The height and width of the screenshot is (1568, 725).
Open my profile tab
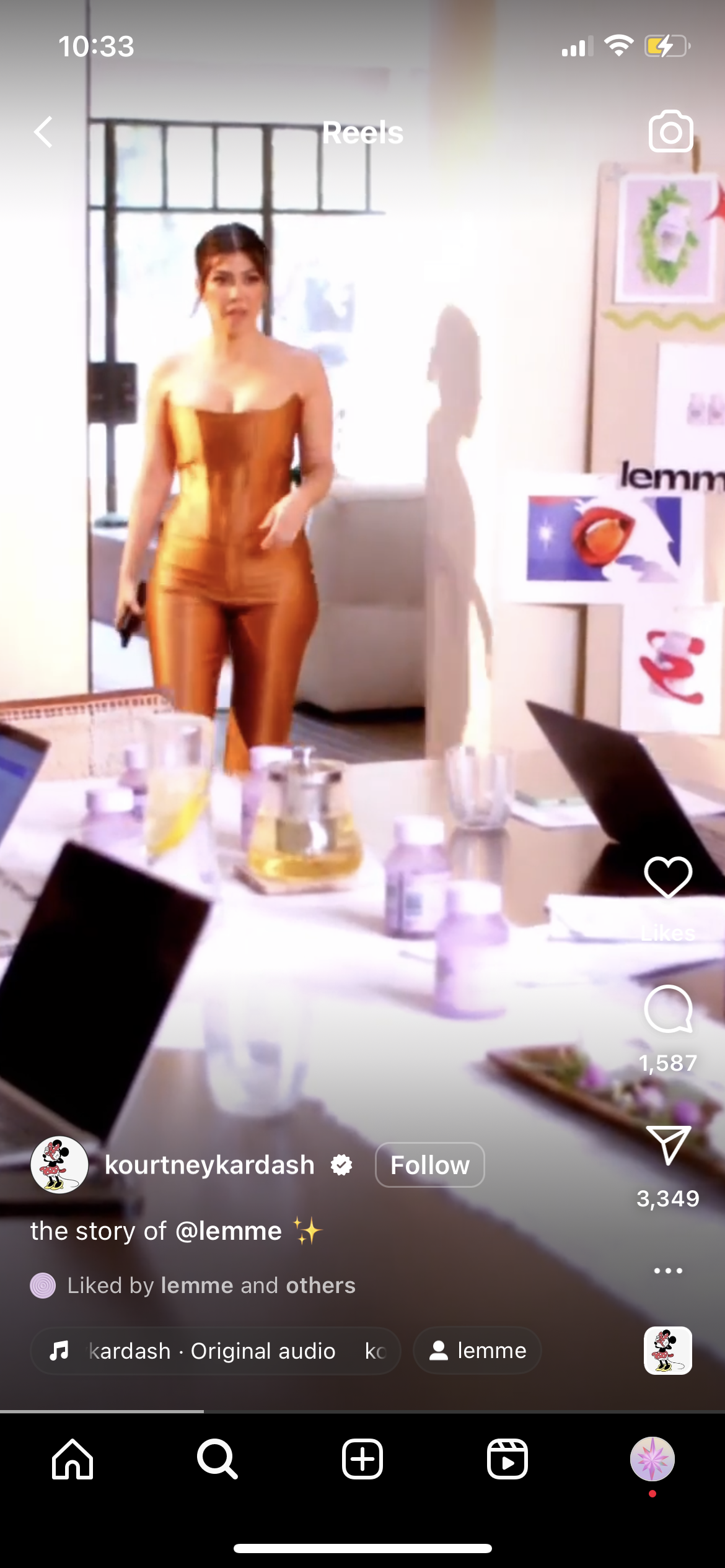652,1459
